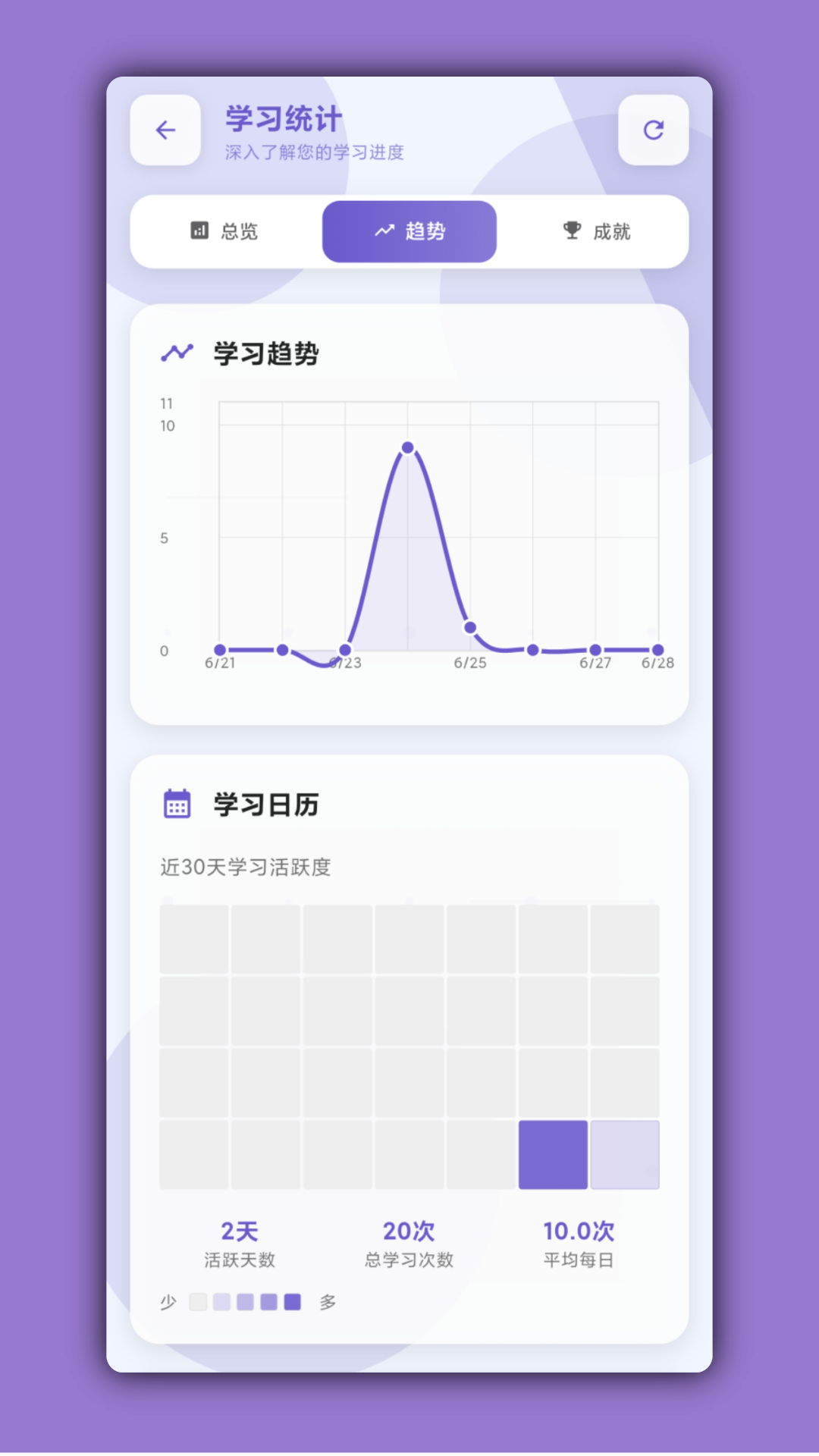Screen dimensions: 819x1456
Task: Click the 10.0次 平均每日 stat
Action: click(x=579, y=1242)
